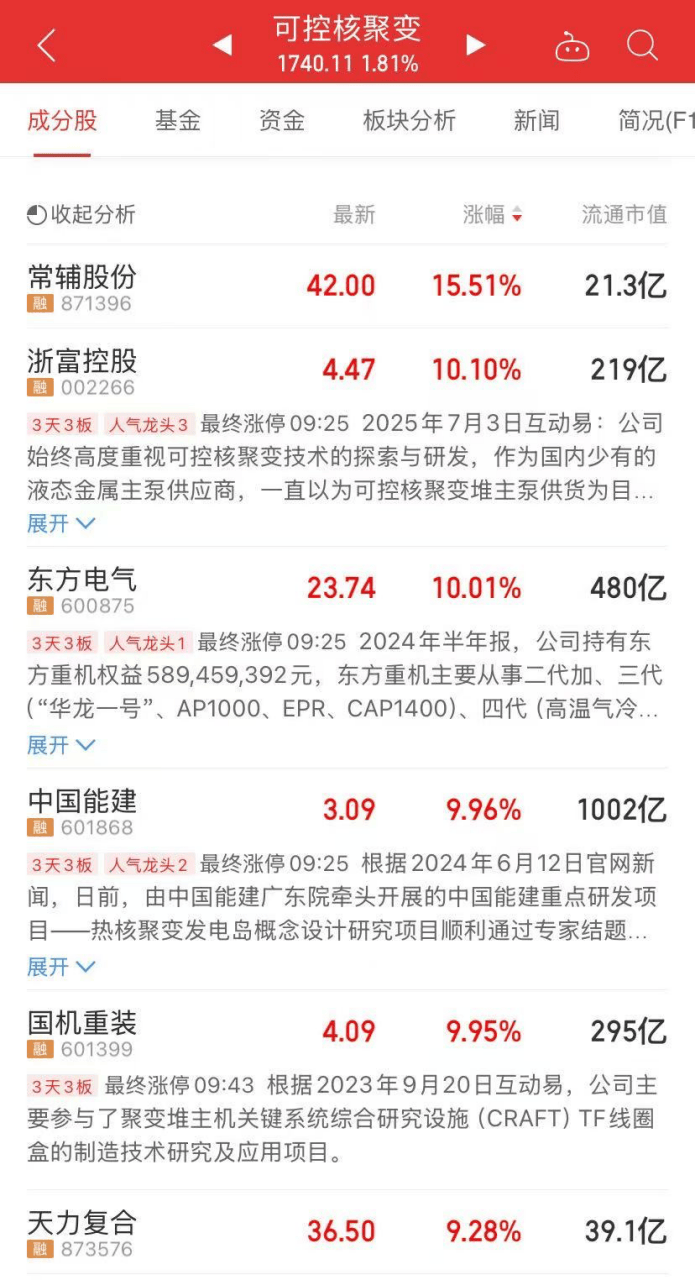695x1280 pixels.
Task: Select the 成分股 tab
Action: [62, 121]
